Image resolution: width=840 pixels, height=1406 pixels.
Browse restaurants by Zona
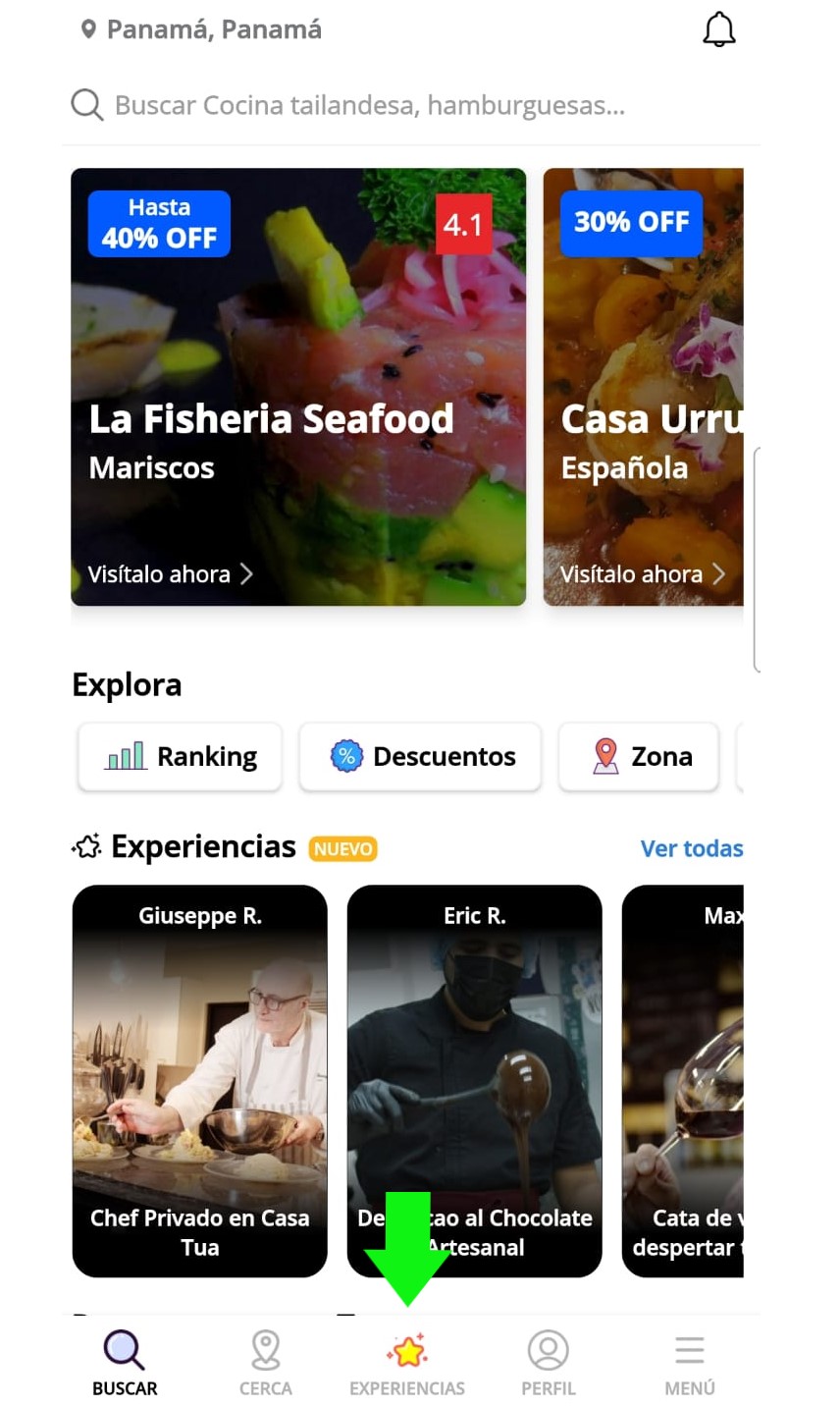tap(640, 756)
